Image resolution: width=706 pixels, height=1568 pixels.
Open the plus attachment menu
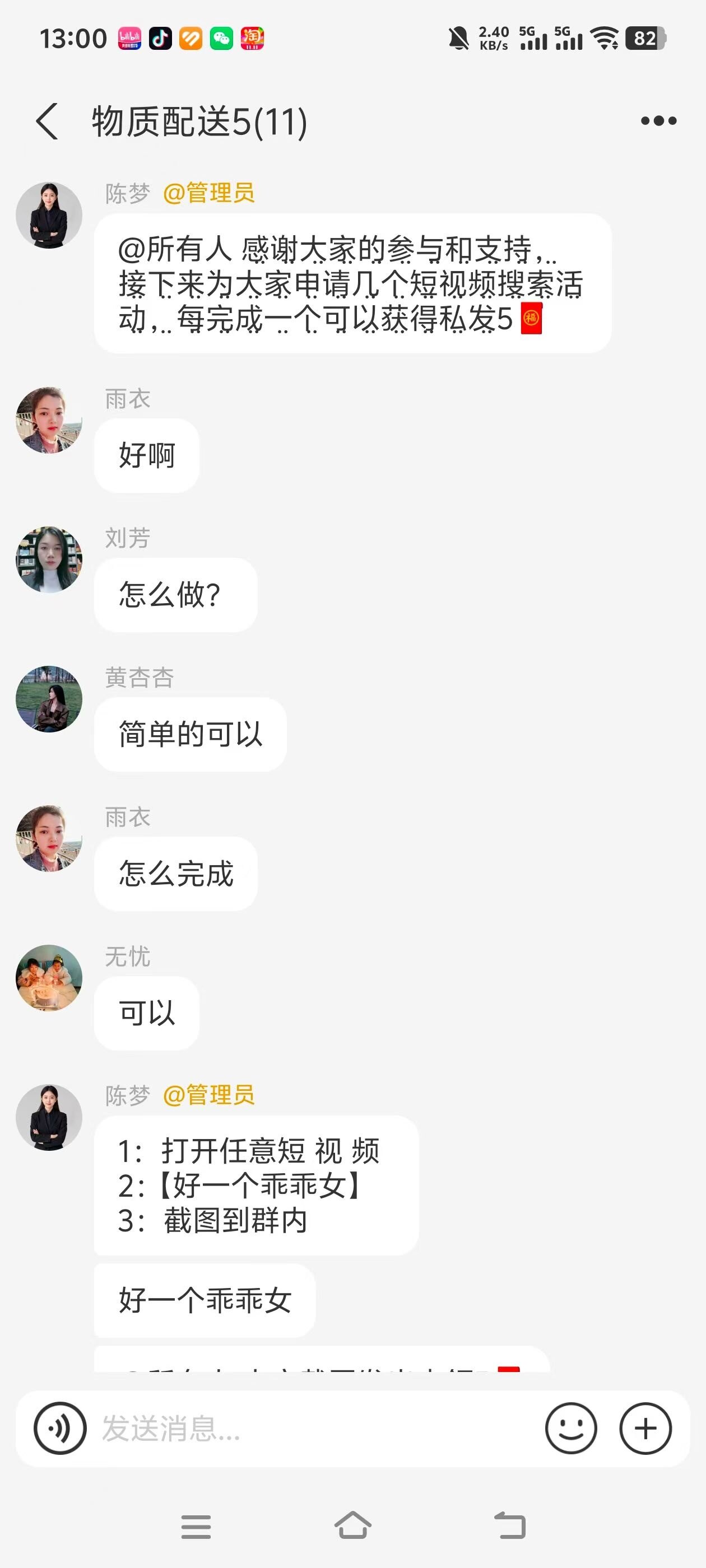tap(645, 1428)
